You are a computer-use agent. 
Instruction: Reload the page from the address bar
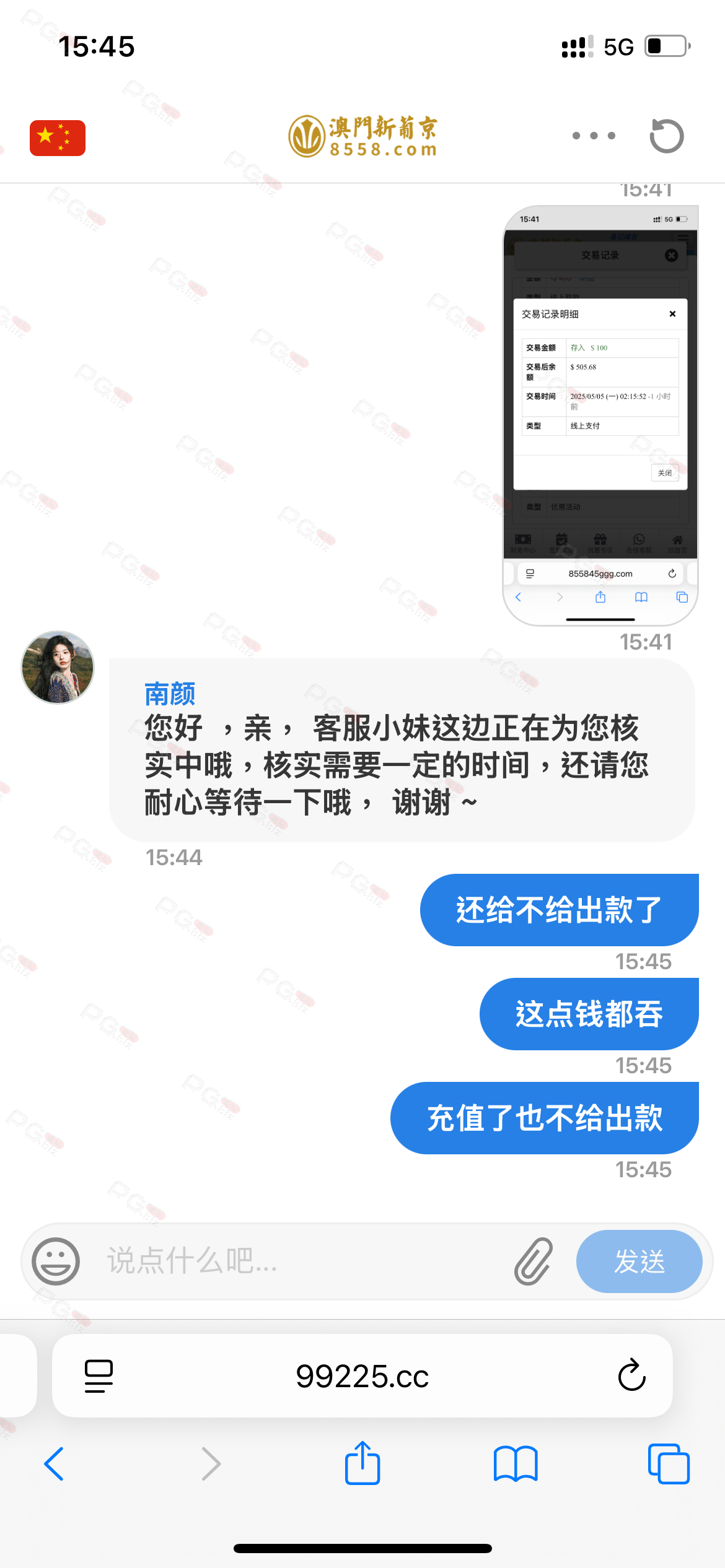(631, 1375)
